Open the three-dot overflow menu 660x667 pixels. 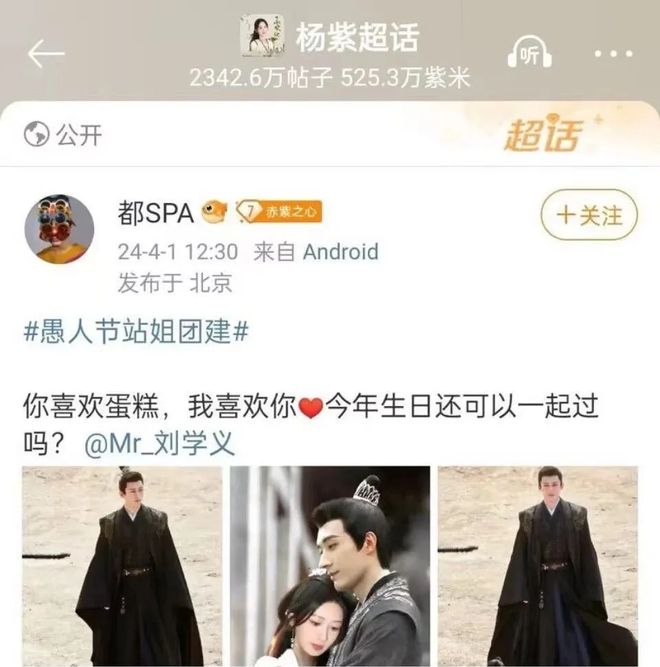pyautogui.click(x=612, y=53)
